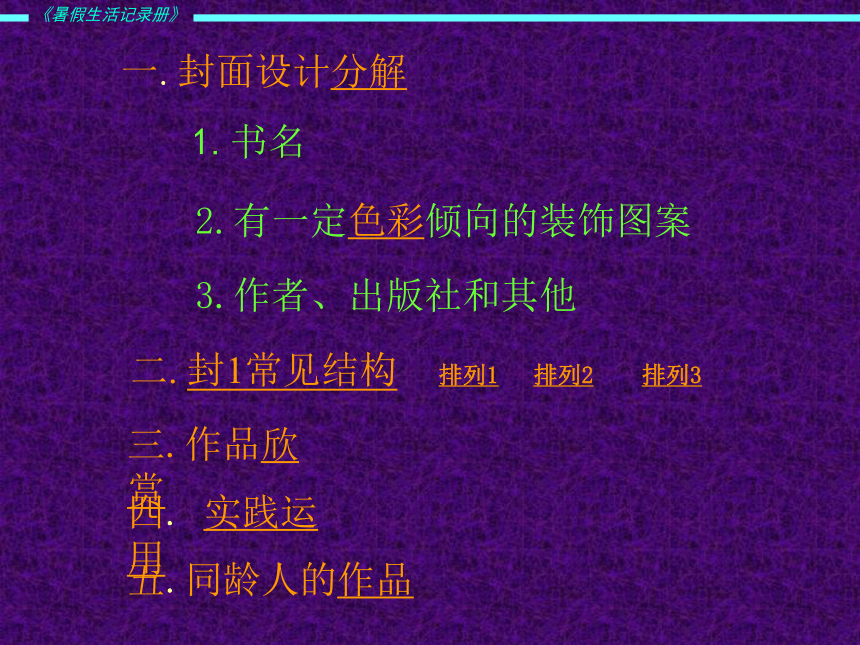Tap the 实践运用 hyperlink

click(x=261, y=513)
